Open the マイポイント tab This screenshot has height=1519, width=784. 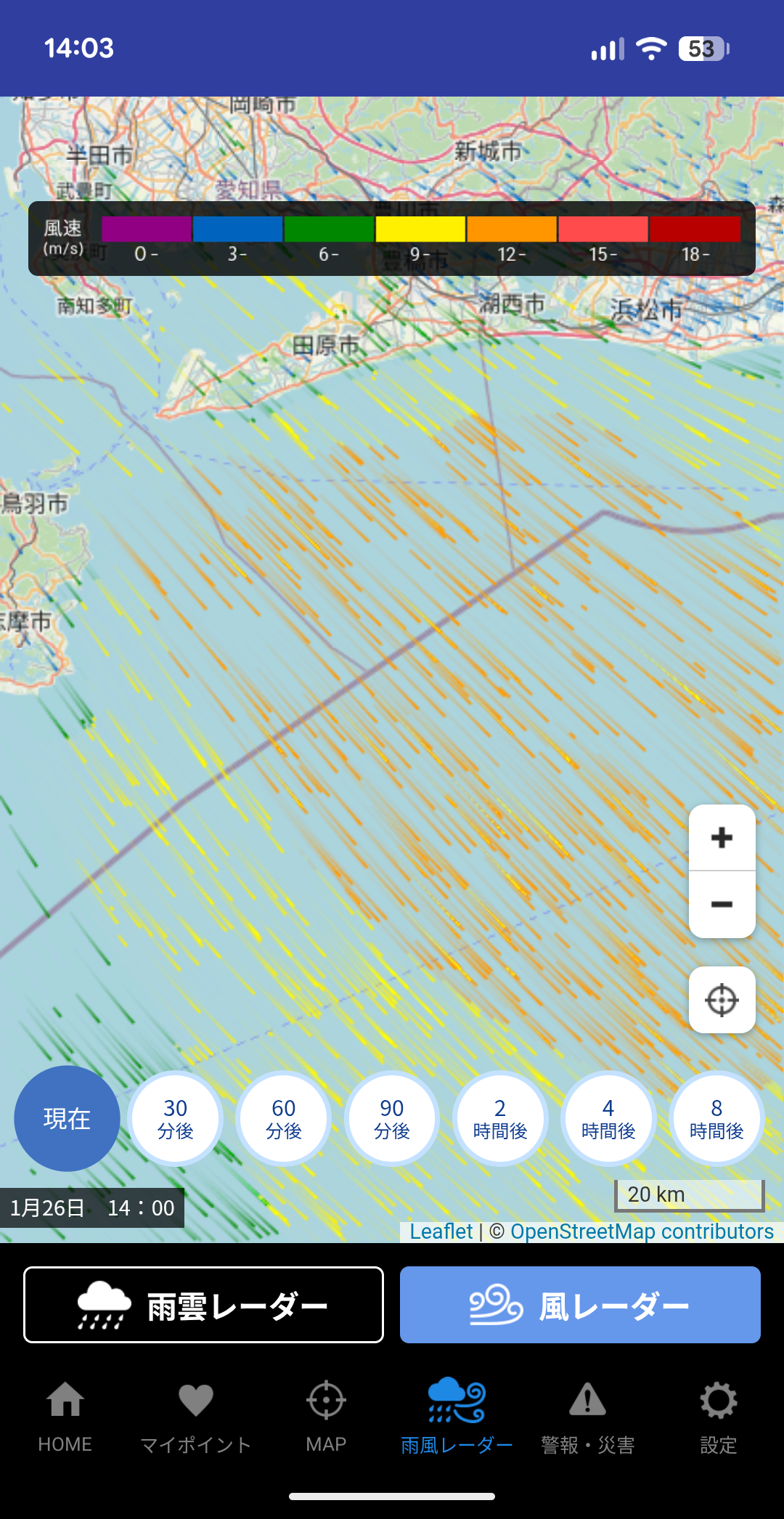[x=196, y=1417]
